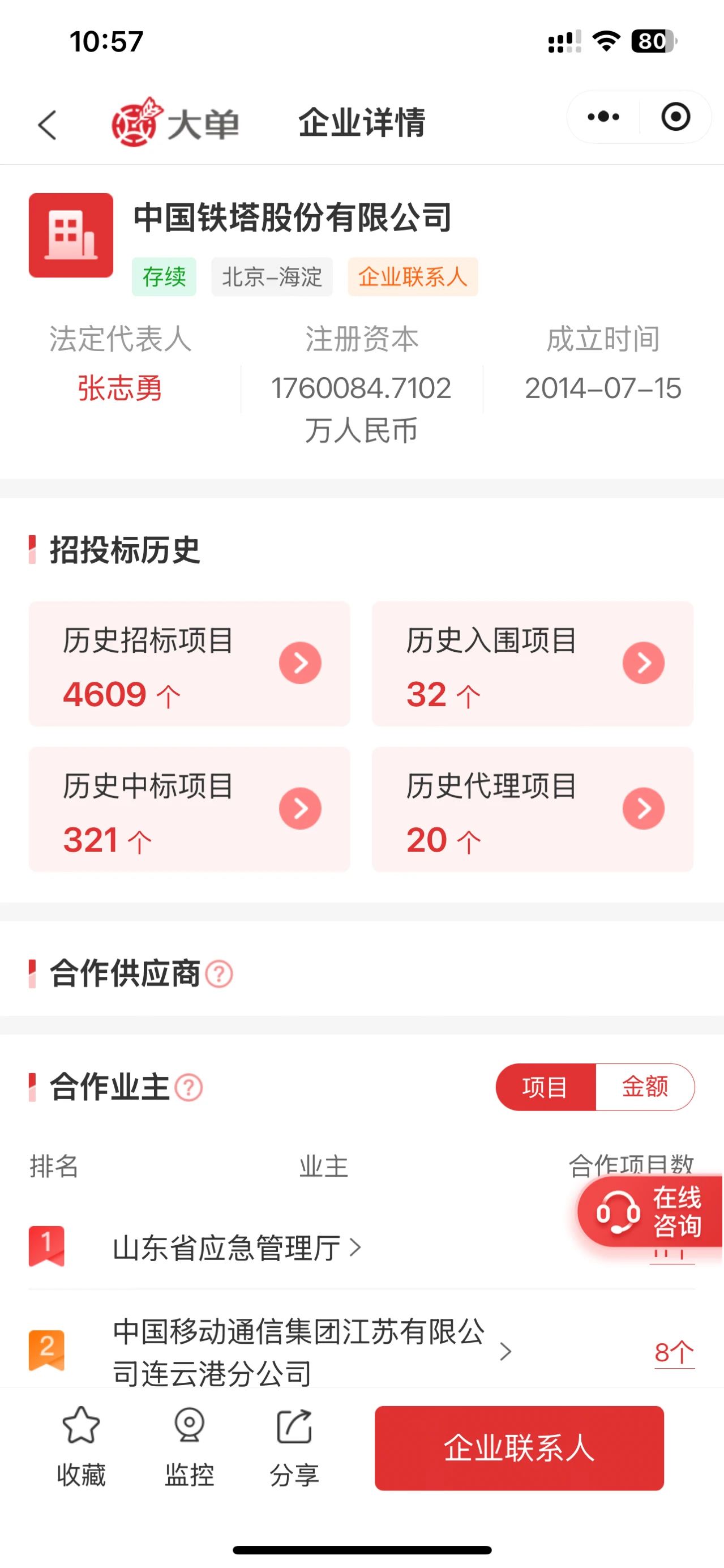Image resolution: width=724 pixels, height=1568 pixels.
Task: Tap the 8个 project count link
Action: [674, 1352]
